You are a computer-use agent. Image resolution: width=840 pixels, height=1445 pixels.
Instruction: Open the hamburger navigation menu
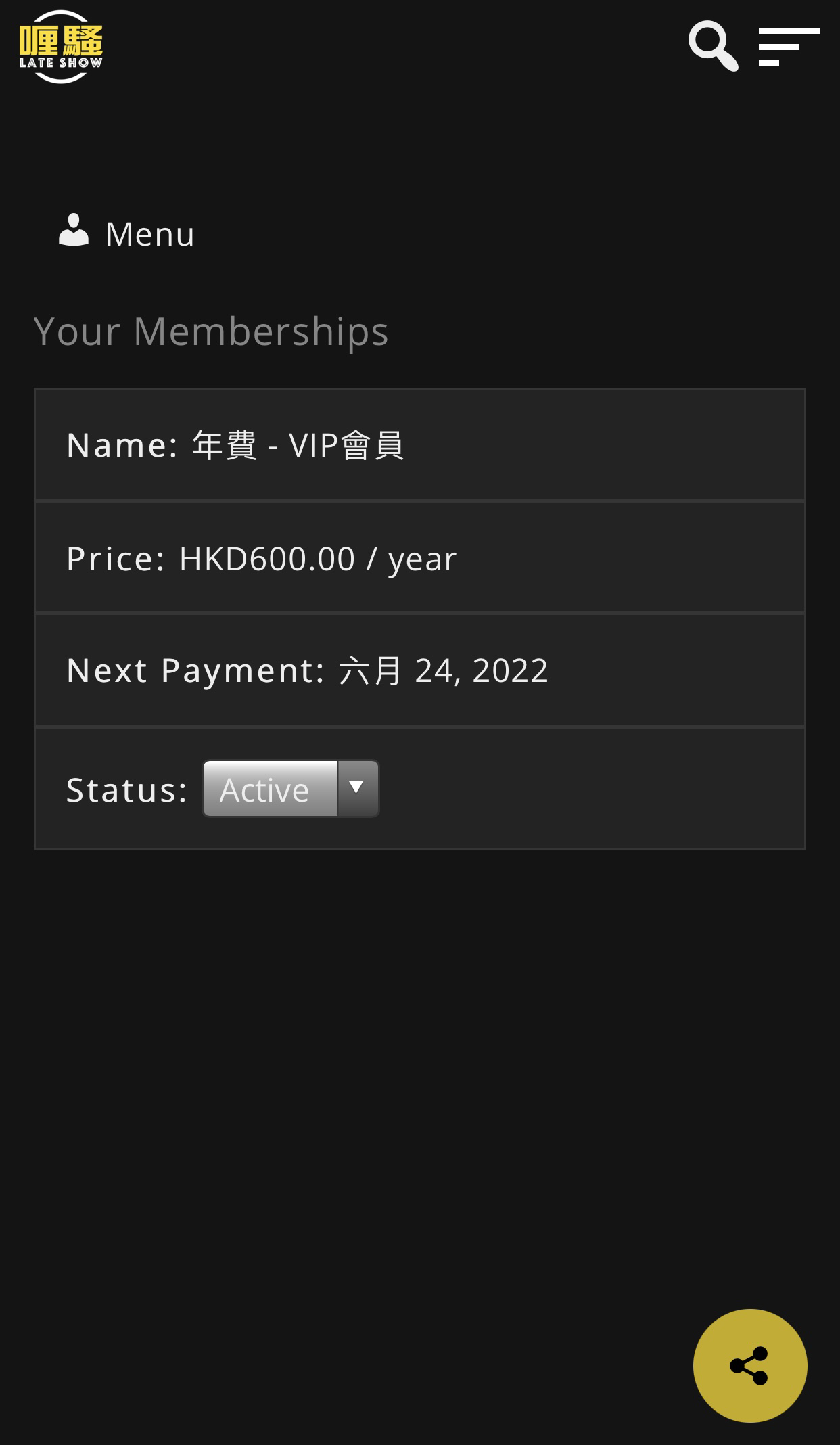click(789, 47)
